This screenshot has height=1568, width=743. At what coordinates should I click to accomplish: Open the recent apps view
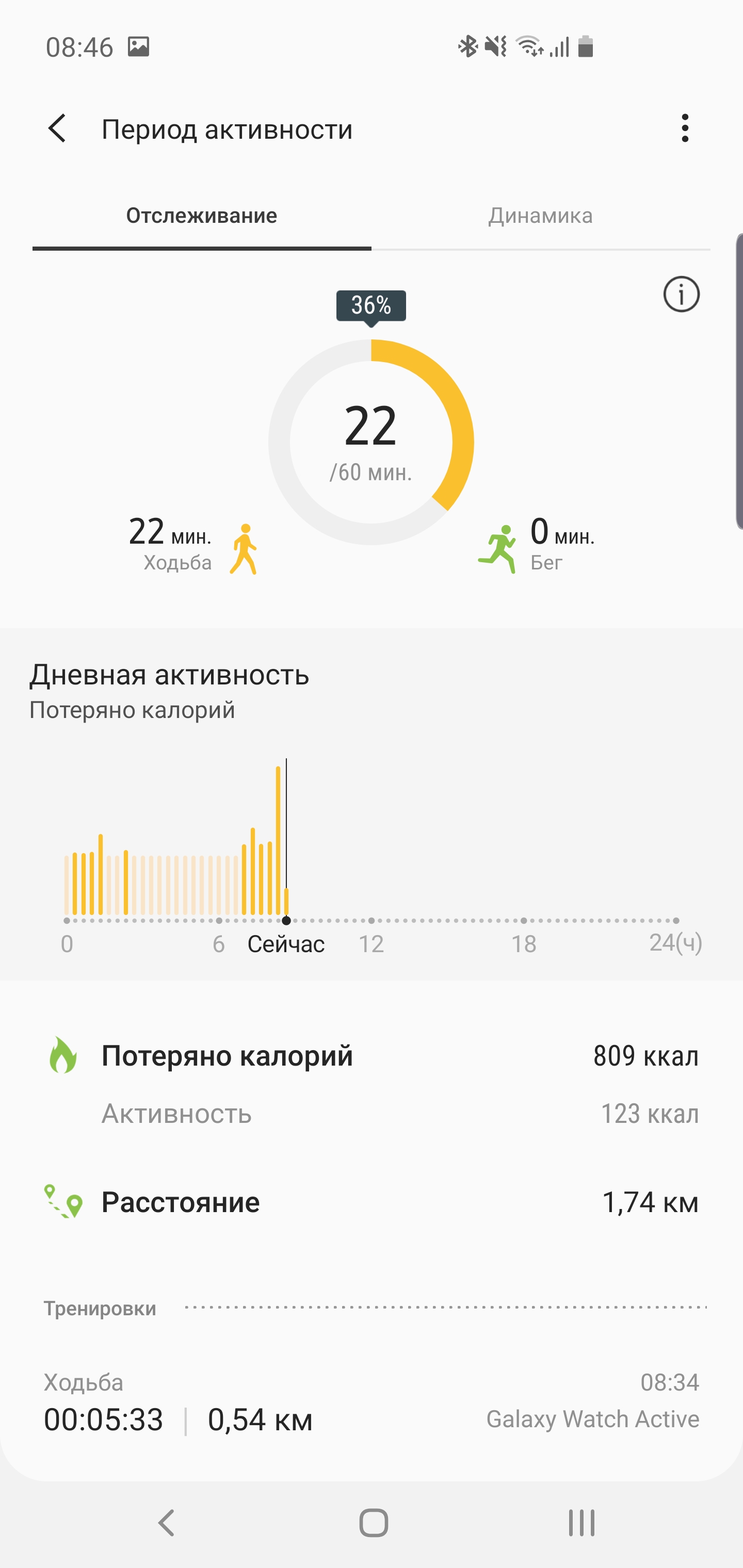pyautogui.click(x=581, y=1523)
